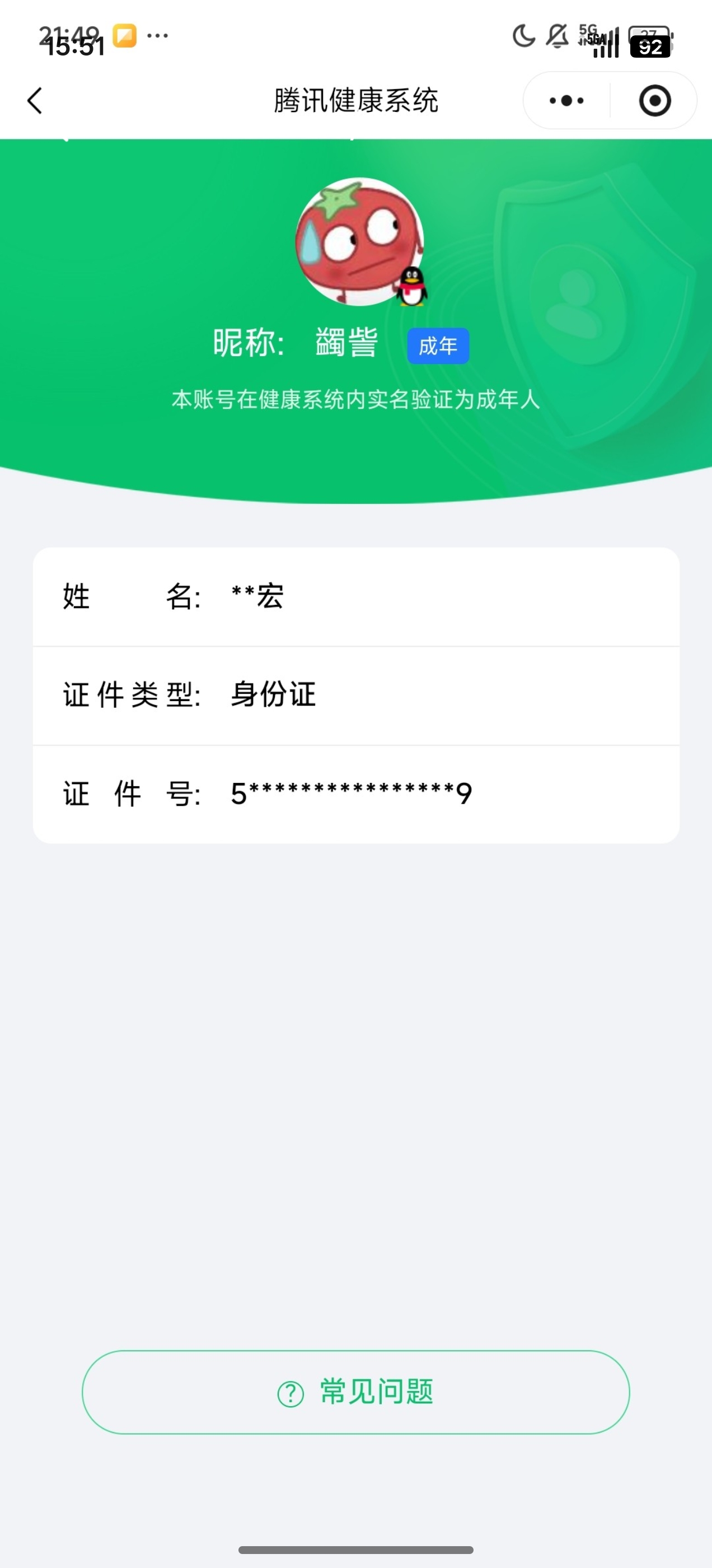Close the mini program with the circle button
This screenshot has width=712, height=1568.
[655, 100]
